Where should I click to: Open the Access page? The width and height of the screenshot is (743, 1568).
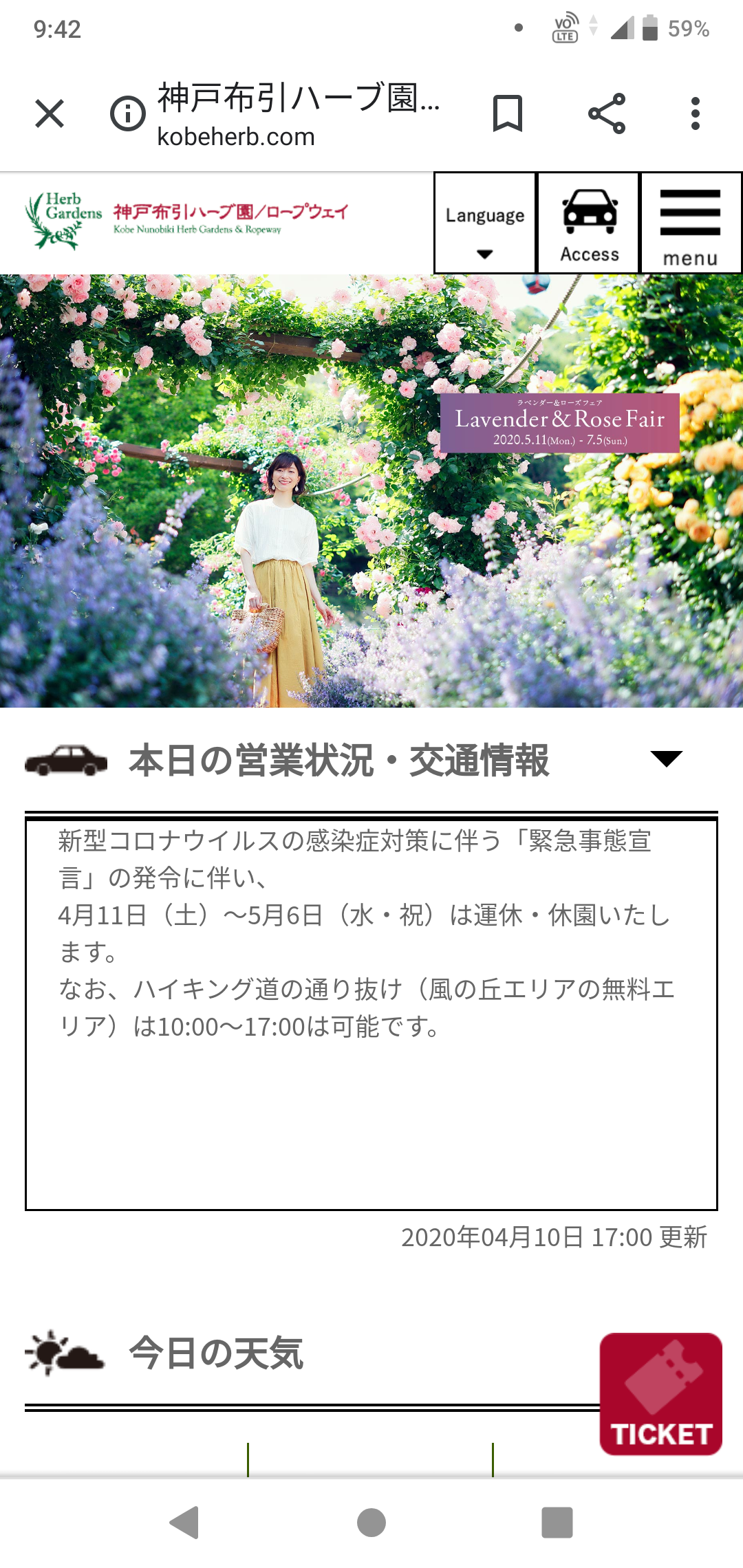(x=589, y=224)
